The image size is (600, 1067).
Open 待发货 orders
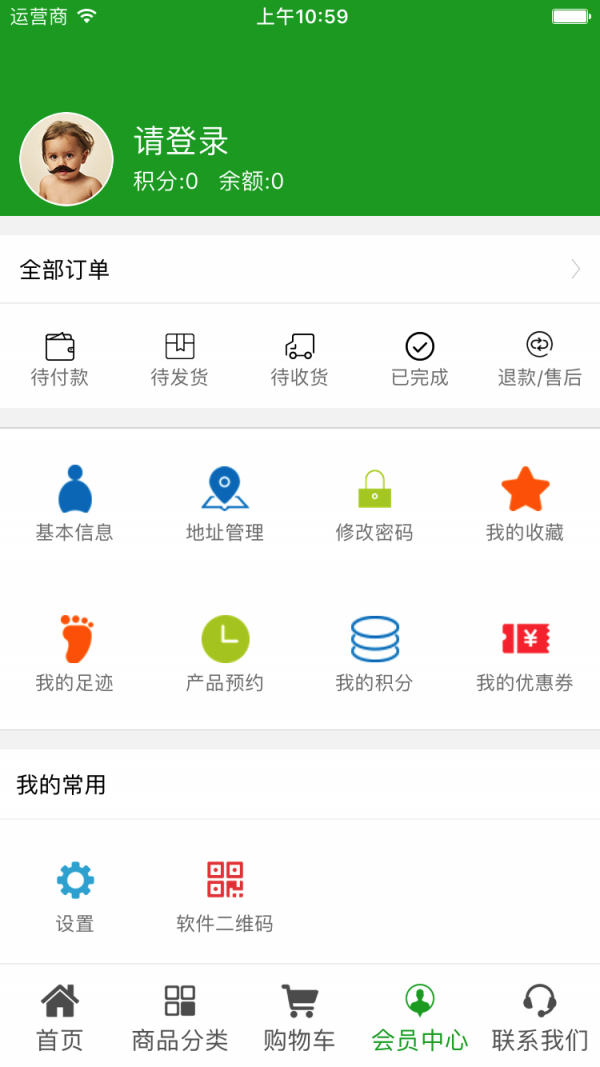click(x=180, y=359)
